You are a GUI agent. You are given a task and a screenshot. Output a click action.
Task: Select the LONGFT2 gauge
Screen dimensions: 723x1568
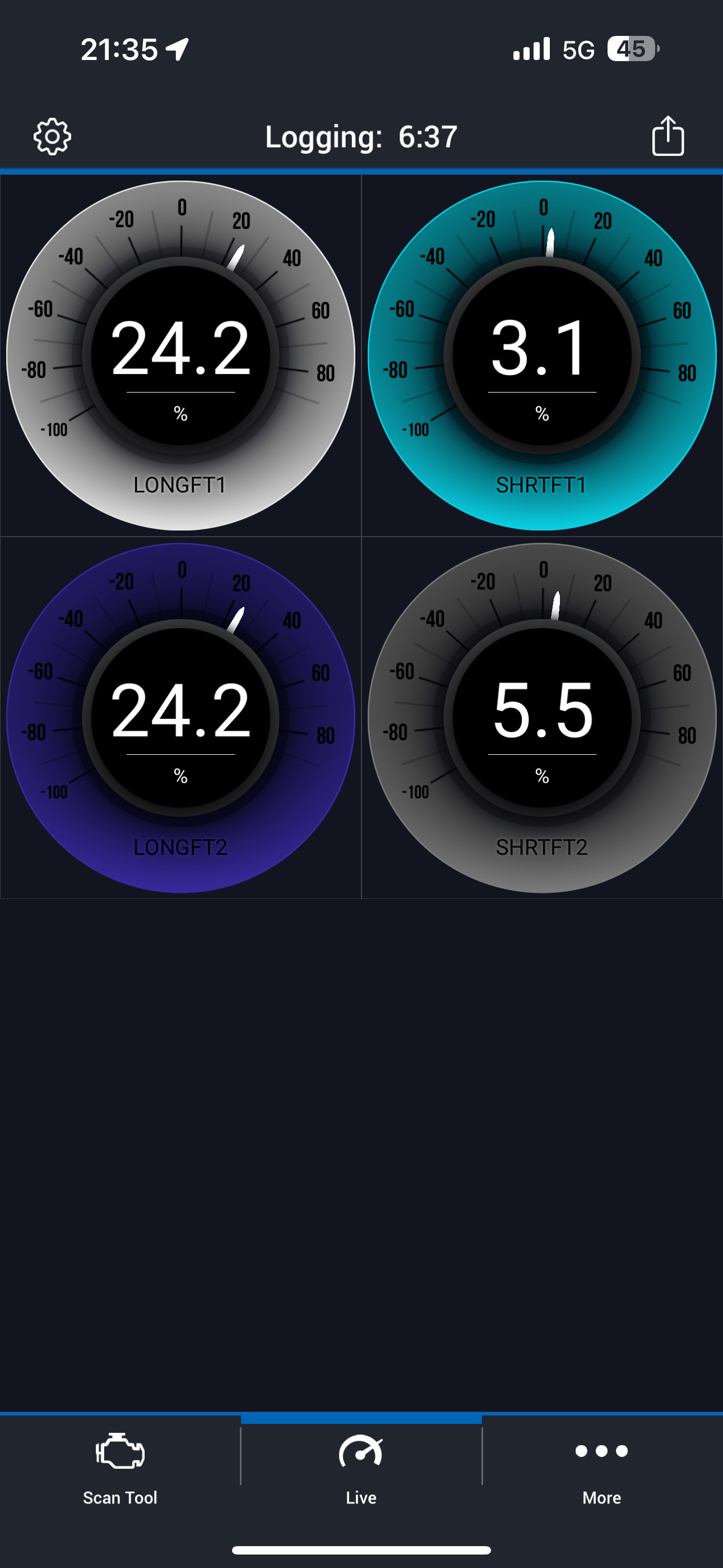click(180, 718)
